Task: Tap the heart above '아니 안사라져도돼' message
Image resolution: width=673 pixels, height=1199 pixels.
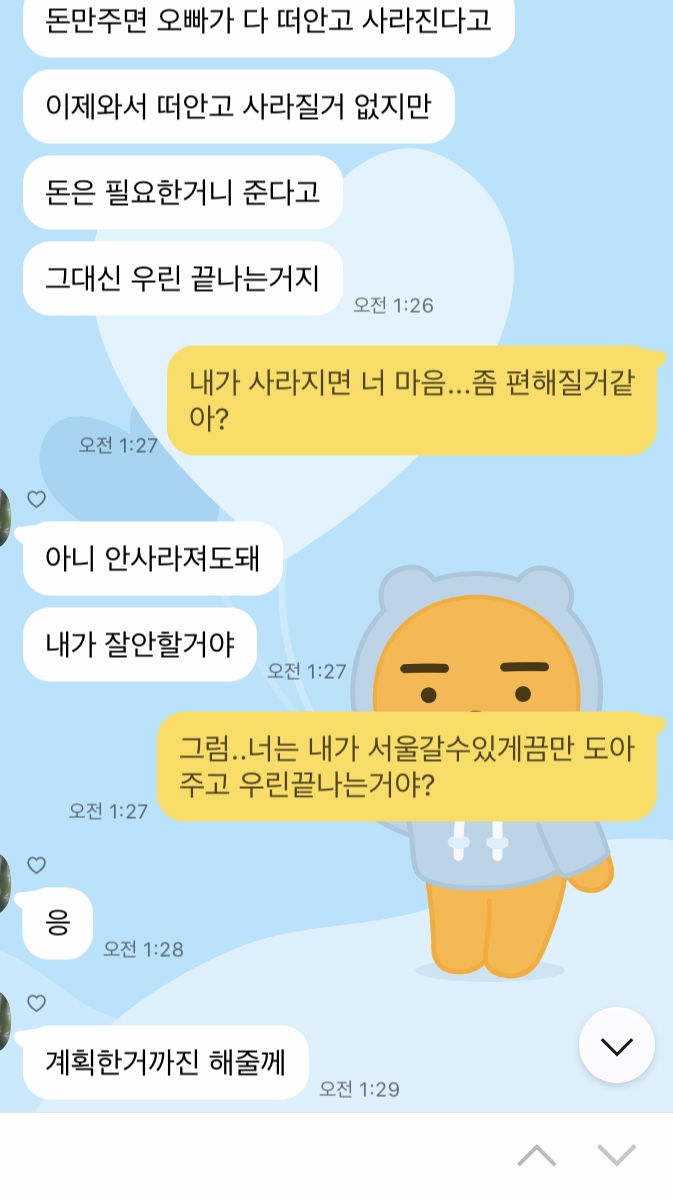Action: tap(36, 499)
